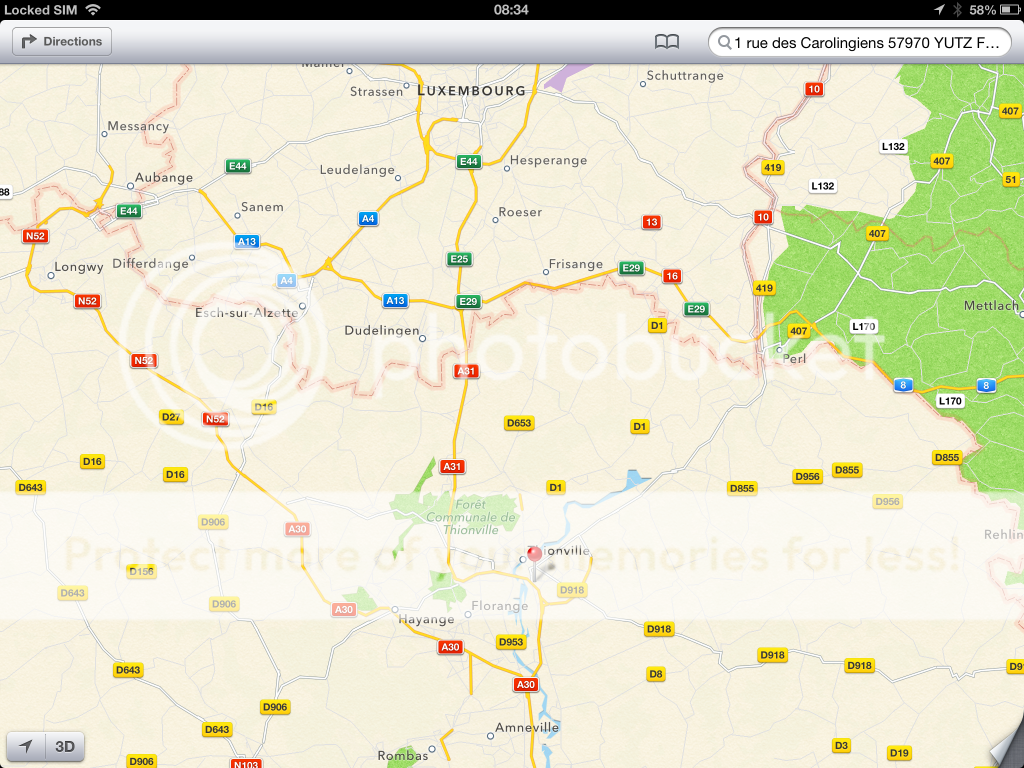
Task: Reveal map options via page curl
Action: coord(1004,750)
